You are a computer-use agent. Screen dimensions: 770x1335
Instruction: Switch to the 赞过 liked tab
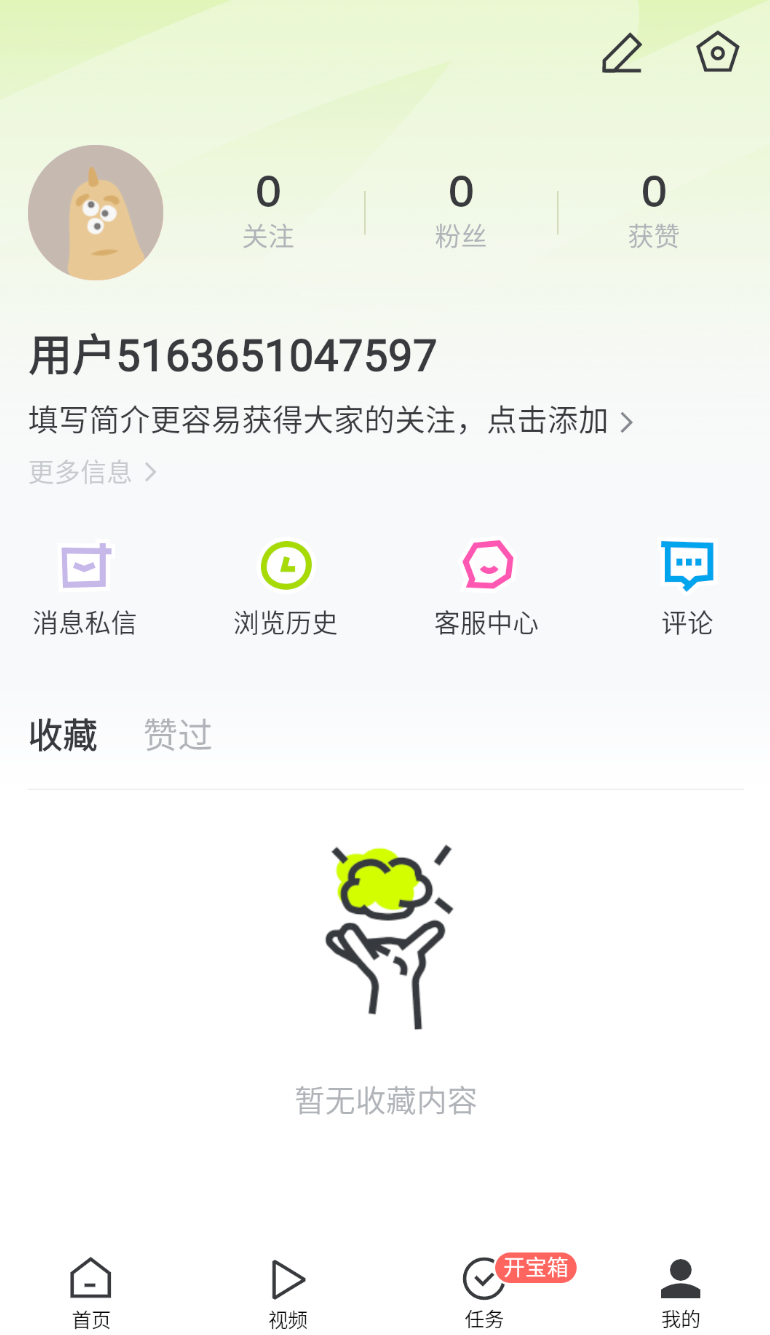[x=177, y=735]
